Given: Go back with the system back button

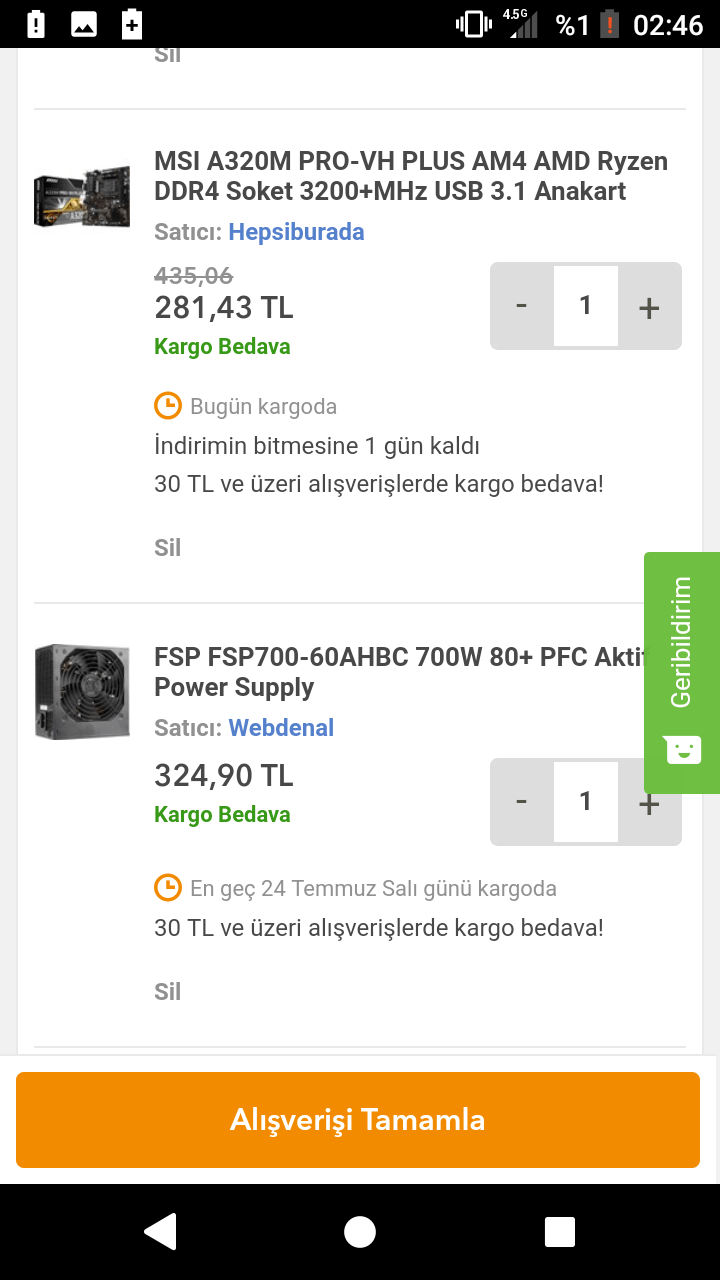Looking at the screenshot, I should tap(160, 1231).
